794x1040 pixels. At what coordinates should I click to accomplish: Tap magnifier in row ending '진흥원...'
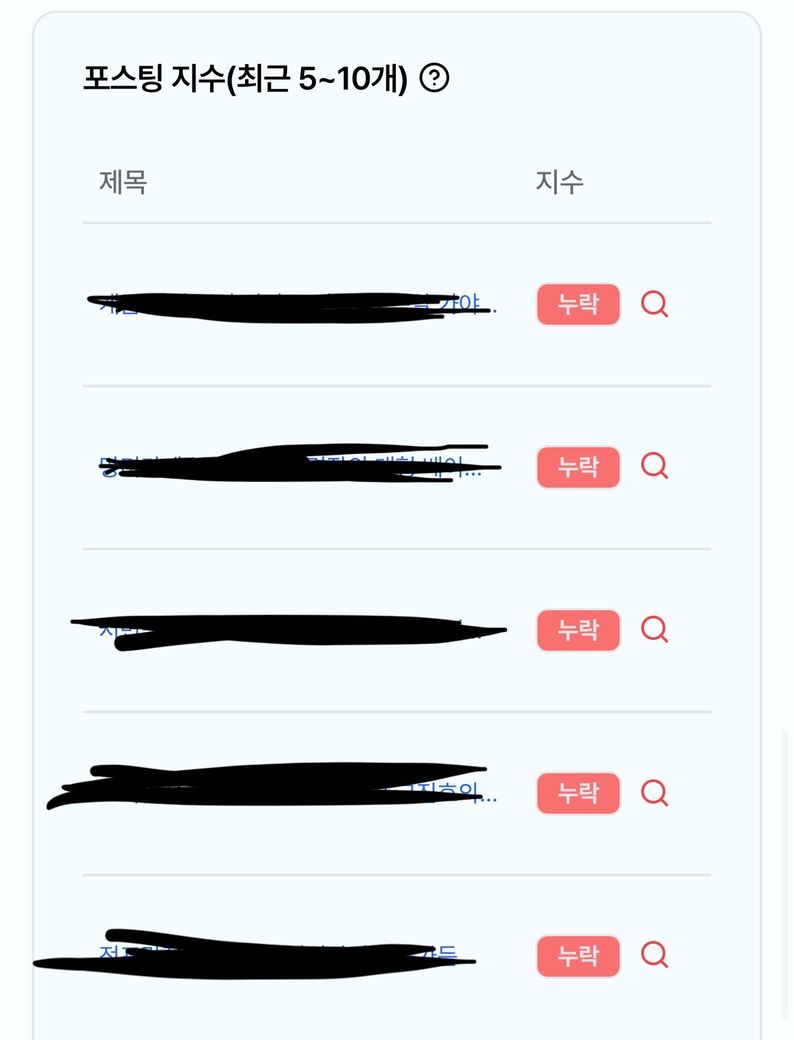654,793
